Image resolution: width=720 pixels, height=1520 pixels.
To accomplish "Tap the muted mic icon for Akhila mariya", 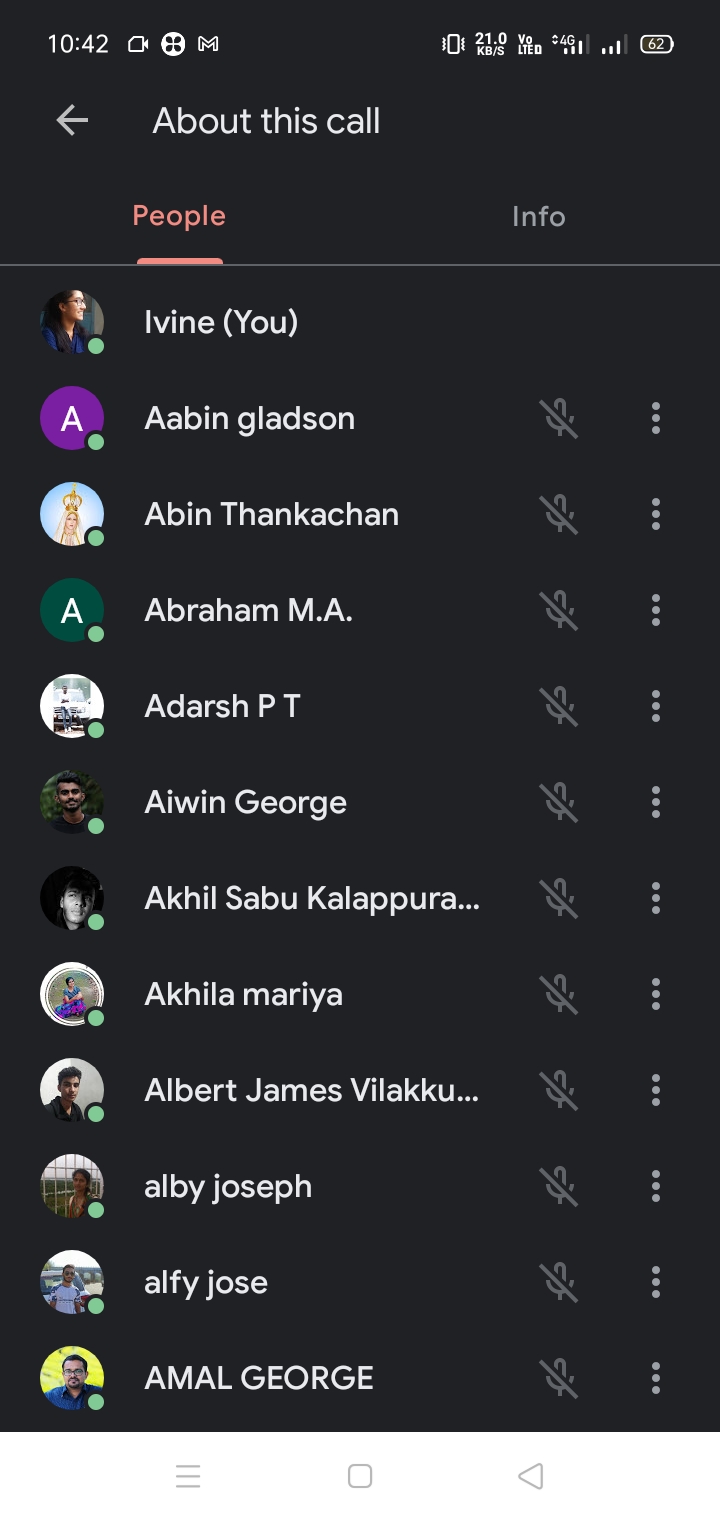I will click(x=561, y=994).
